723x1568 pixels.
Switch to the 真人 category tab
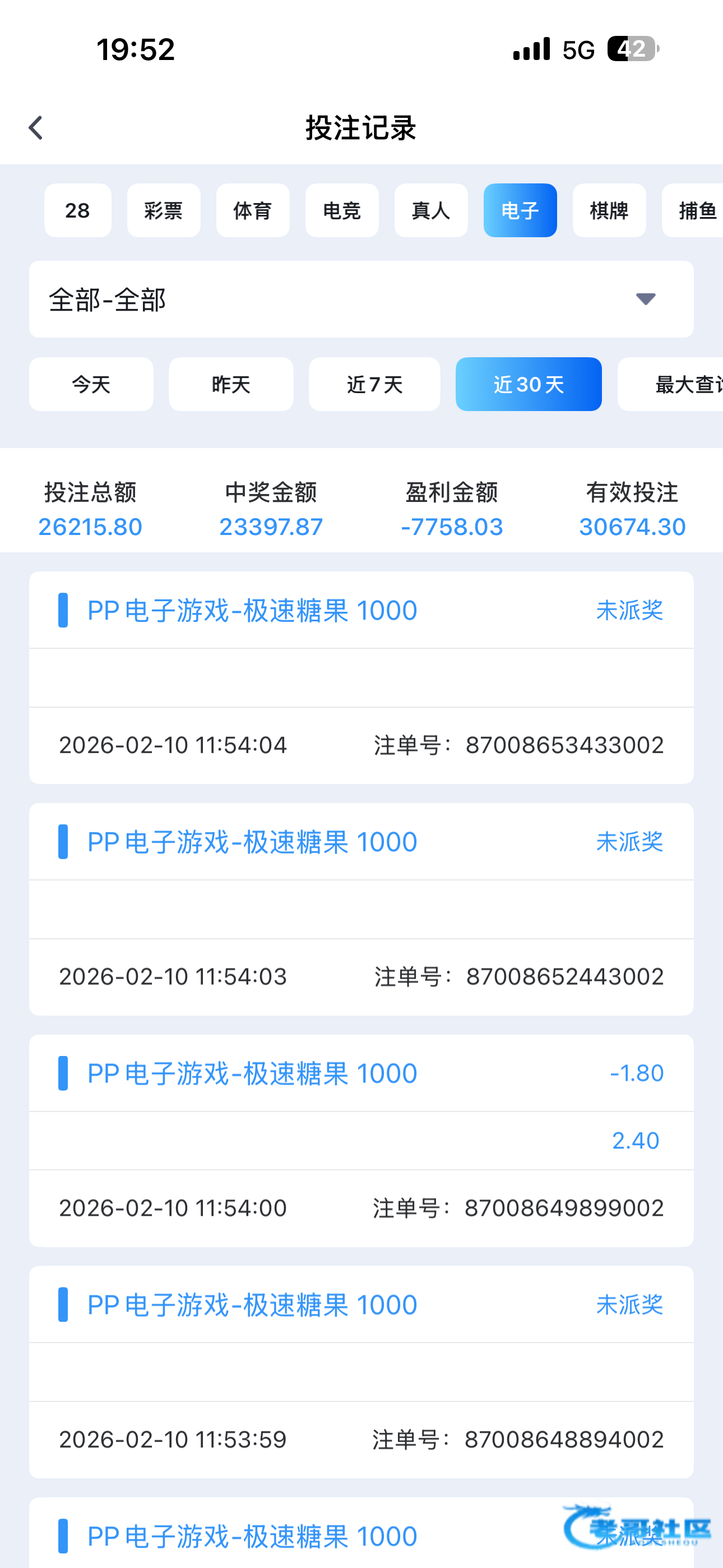(x=431, y=211)
